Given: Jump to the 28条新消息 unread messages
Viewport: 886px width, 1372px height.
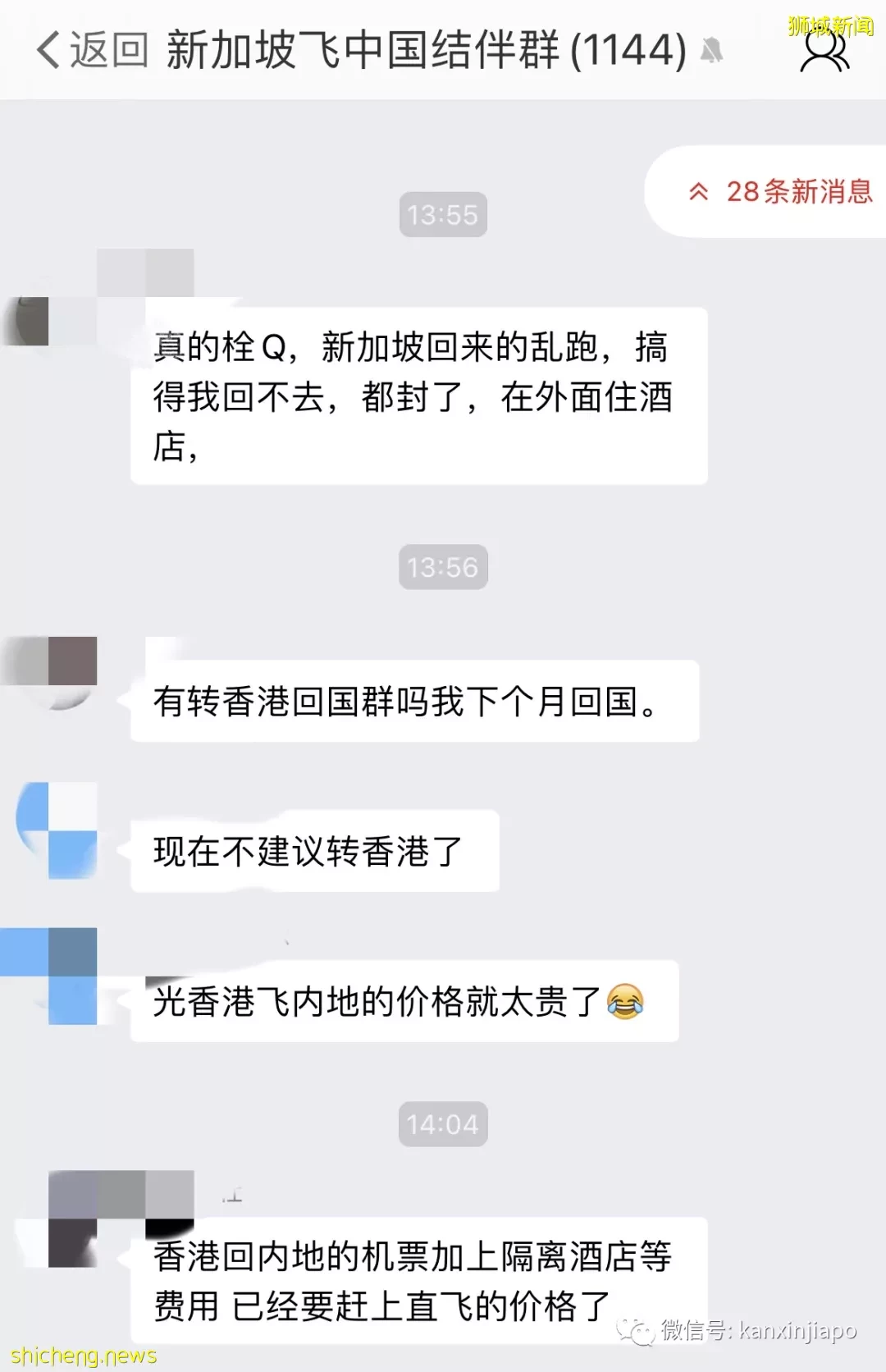Looking at the screenshot, I should point(781,192).
